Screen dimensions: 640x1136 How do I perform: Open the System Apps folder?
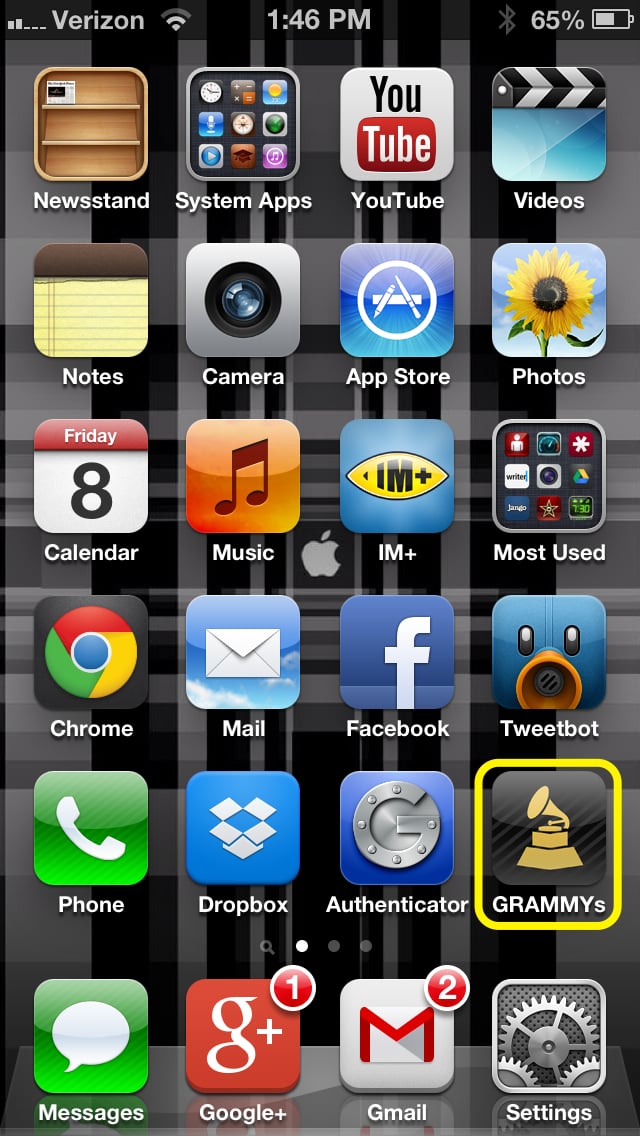point(243,124)
